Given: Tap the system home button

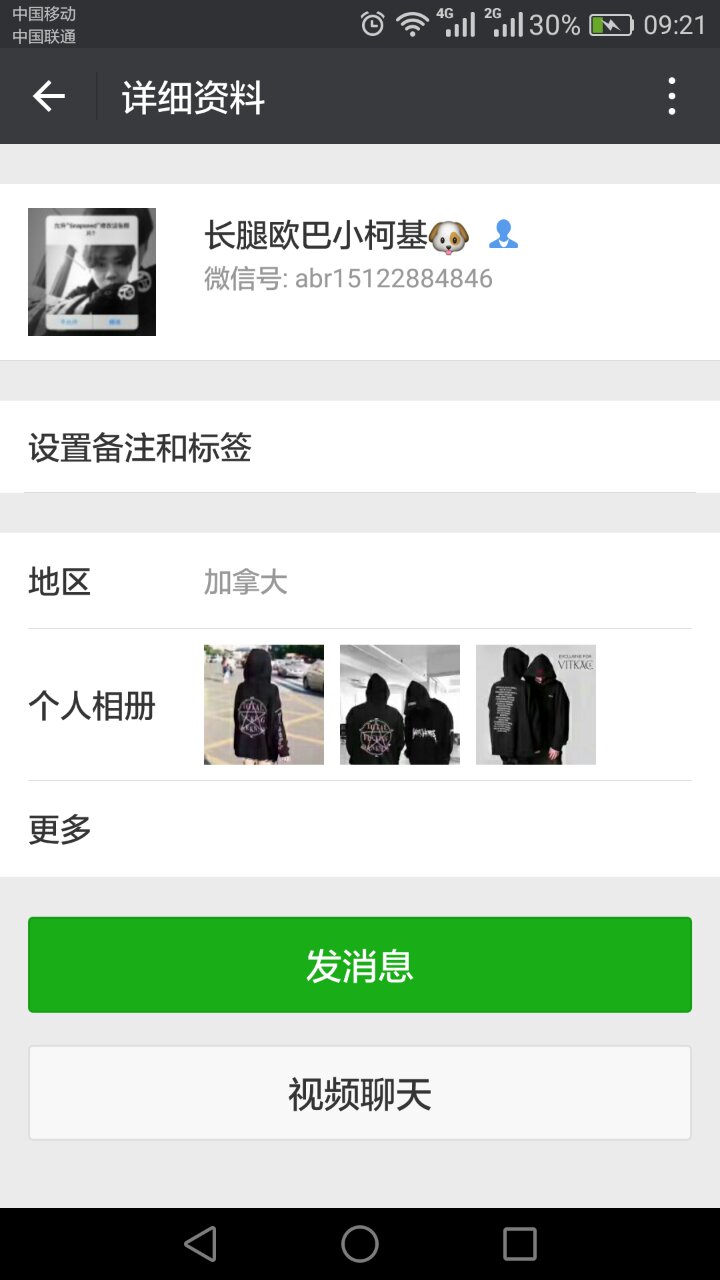Looking at the screenshot, I should click(x=360, y=1244).
